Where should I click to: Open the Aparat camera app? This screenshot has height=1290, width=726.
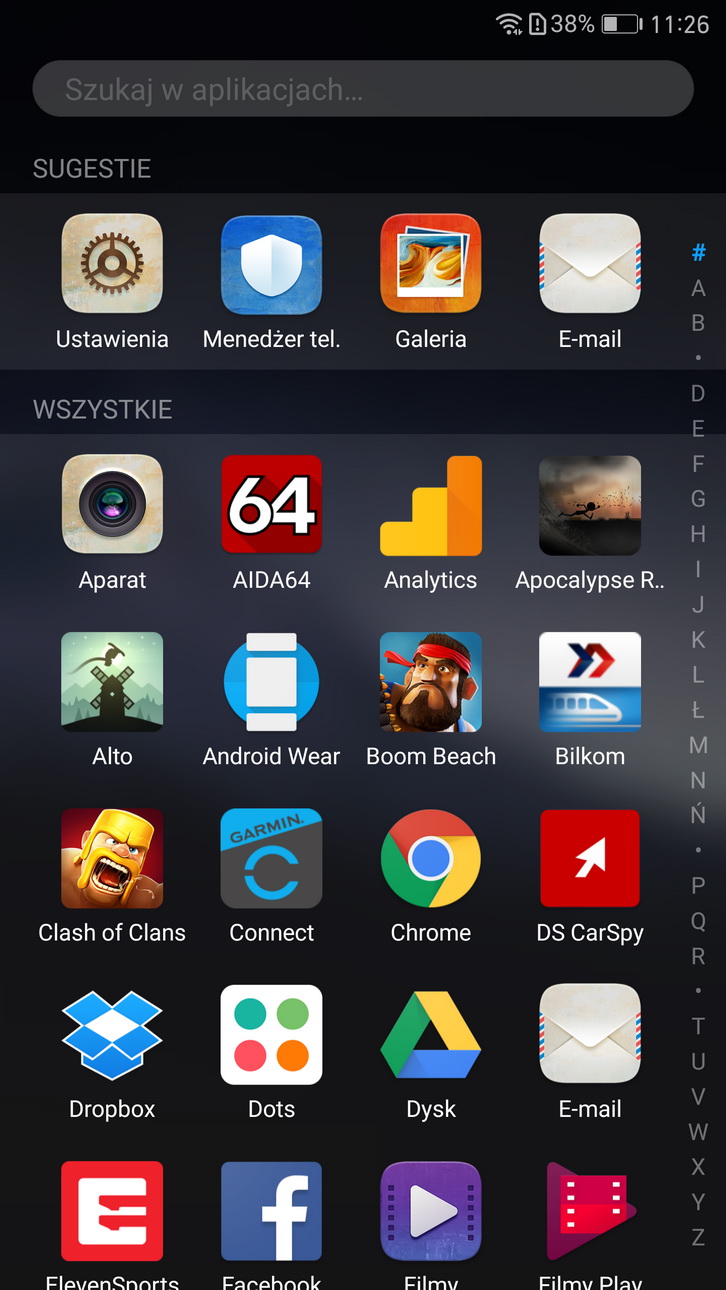click(112, 505)
